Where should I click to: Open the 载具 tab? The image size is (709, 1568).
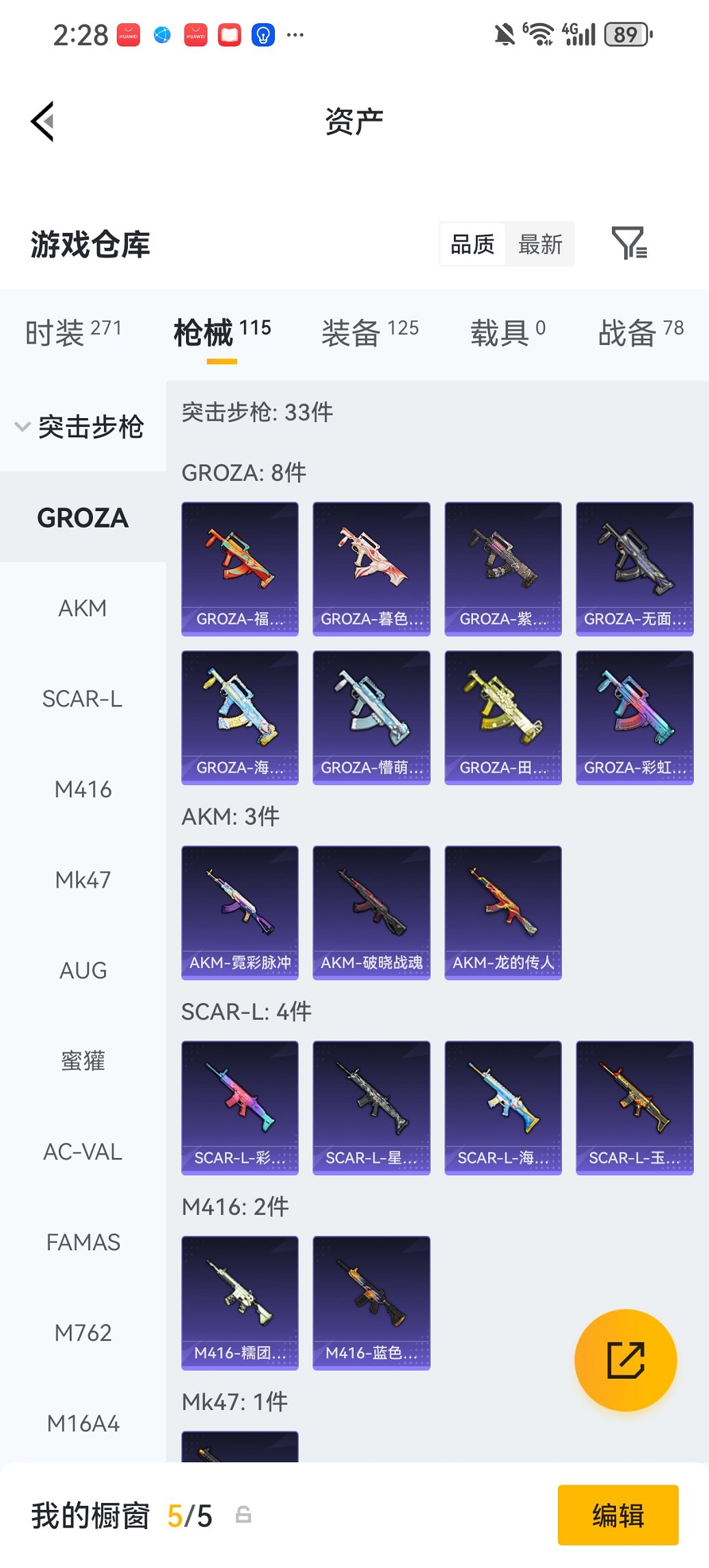507,332
